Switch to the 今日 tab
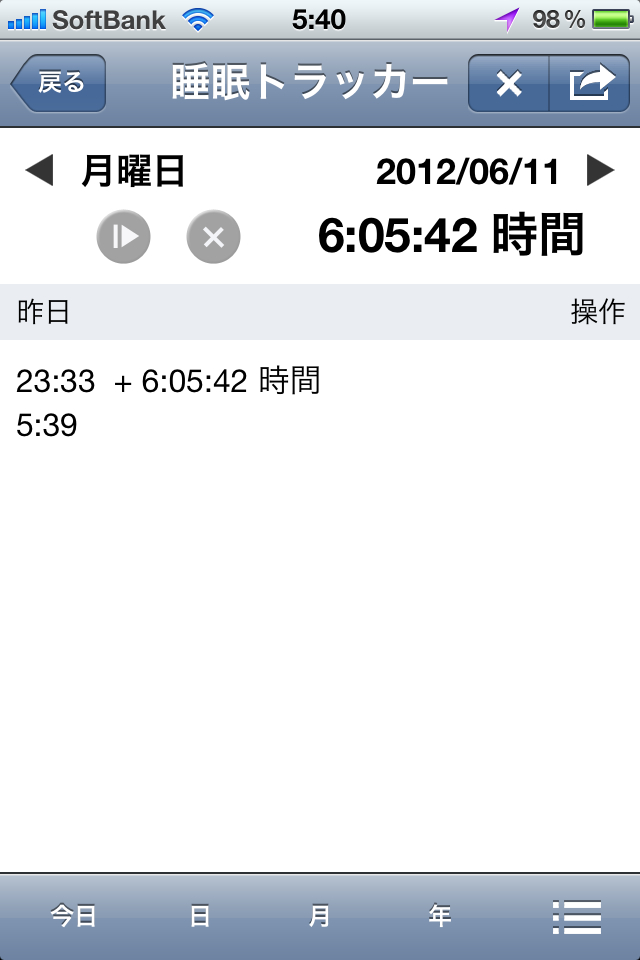The image size is (640, 960). 74,916
